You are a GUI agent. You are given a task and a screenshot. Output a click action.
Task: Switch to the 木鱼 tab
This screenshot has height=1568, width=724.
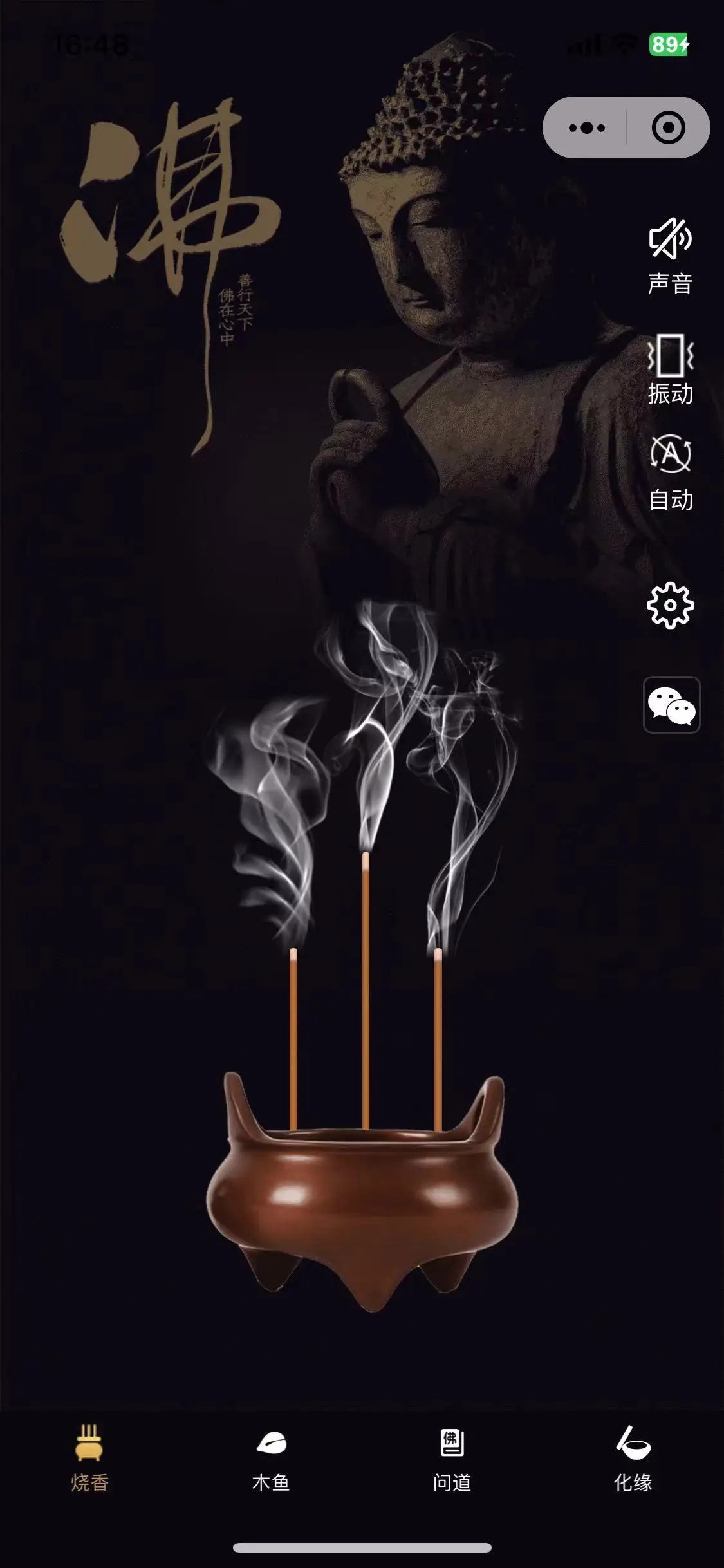(x=271, y=1459)
